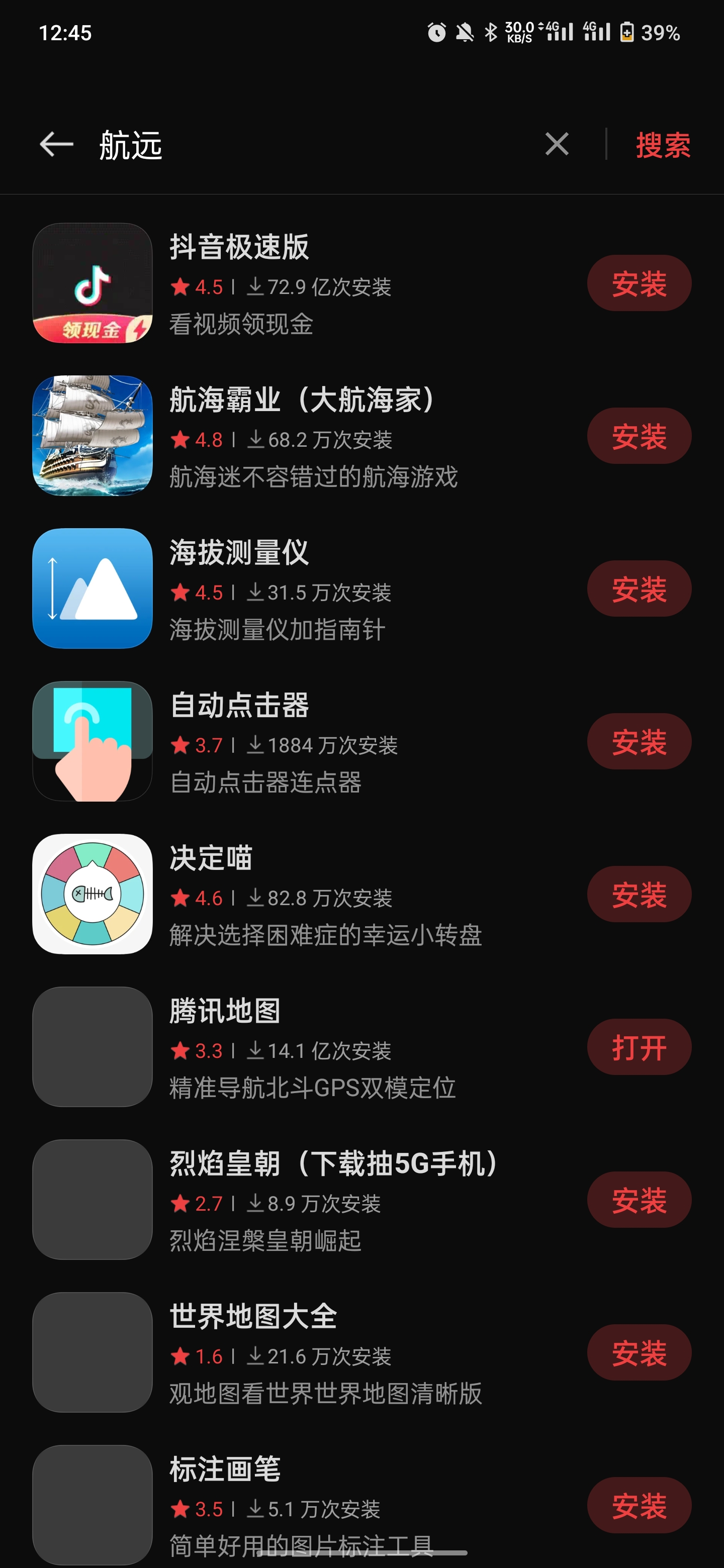Tap the 海拔测量仪 mountain icon

(x=92, y=589)
